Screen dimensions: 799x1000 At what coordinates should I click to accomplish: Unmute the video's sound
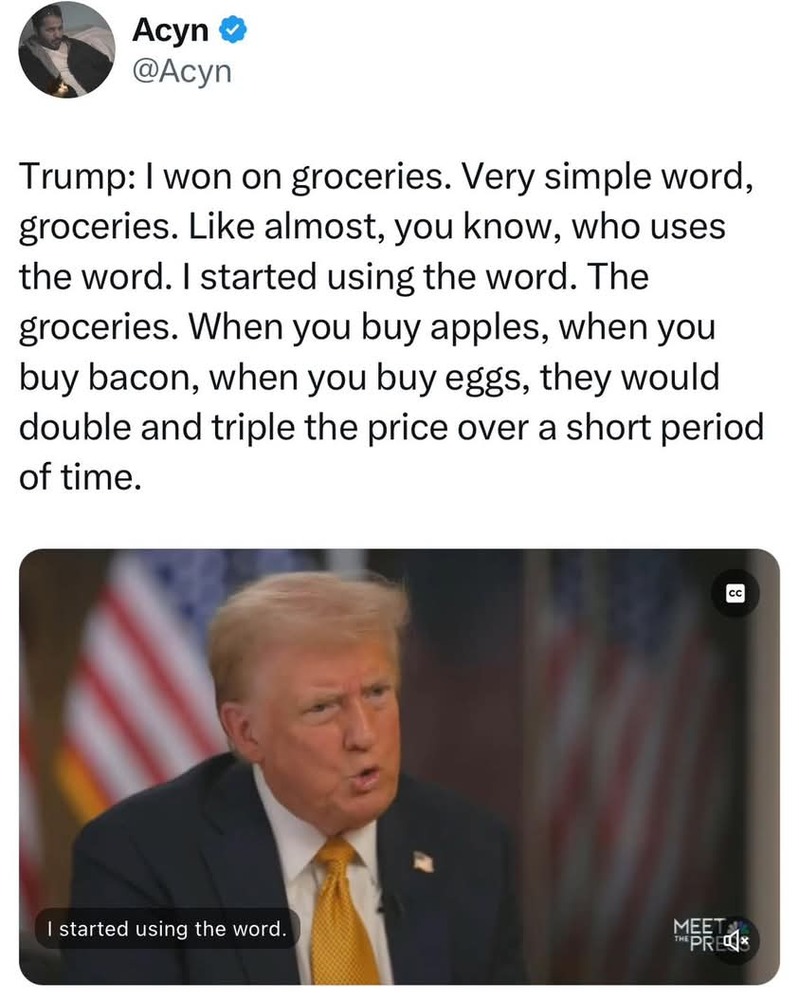point(740,940)
